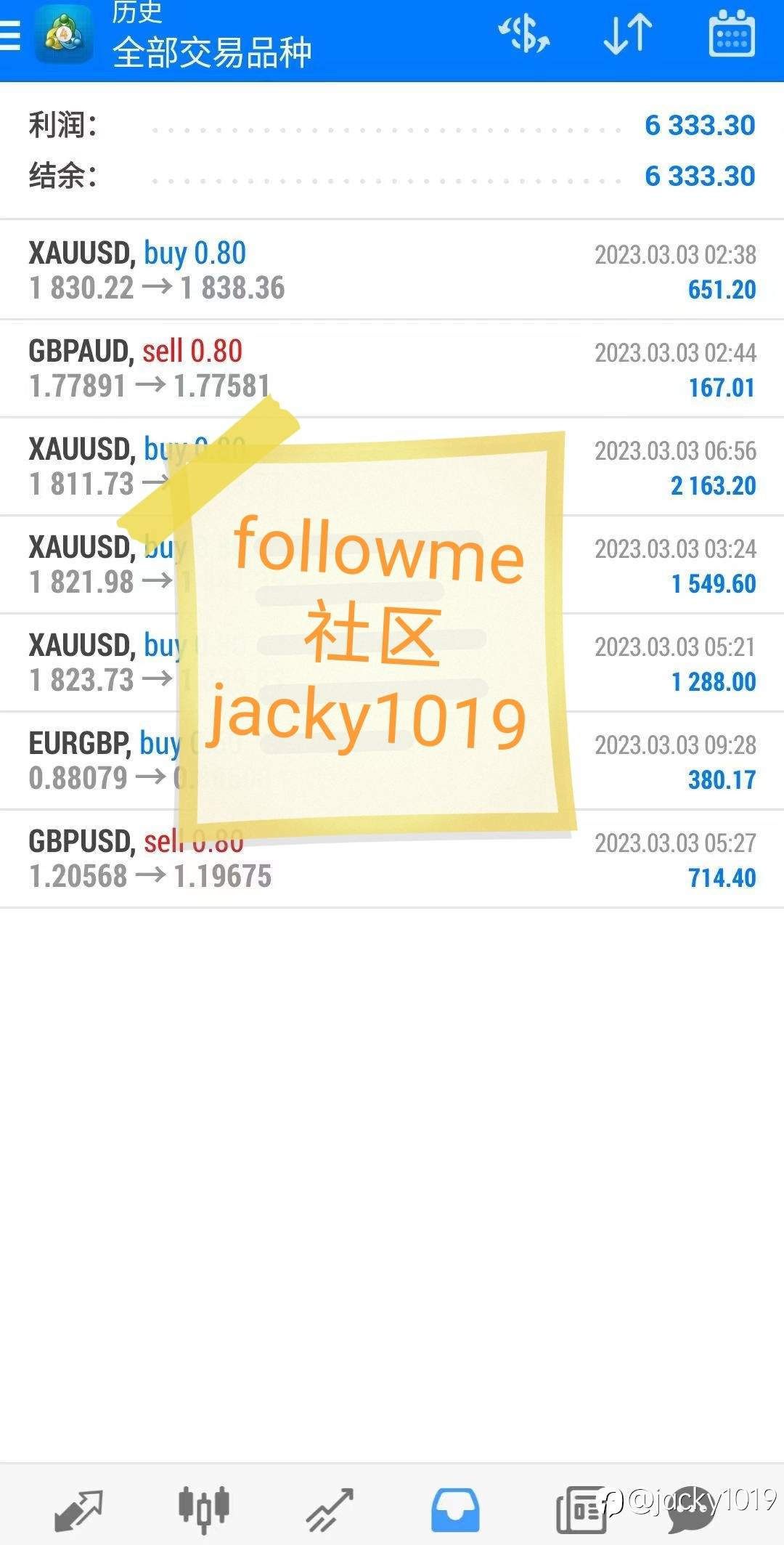Switch to the Quotes tab with arrows icon
Viewport: 784px width, 1545px height.
(x=78, y=1510)
